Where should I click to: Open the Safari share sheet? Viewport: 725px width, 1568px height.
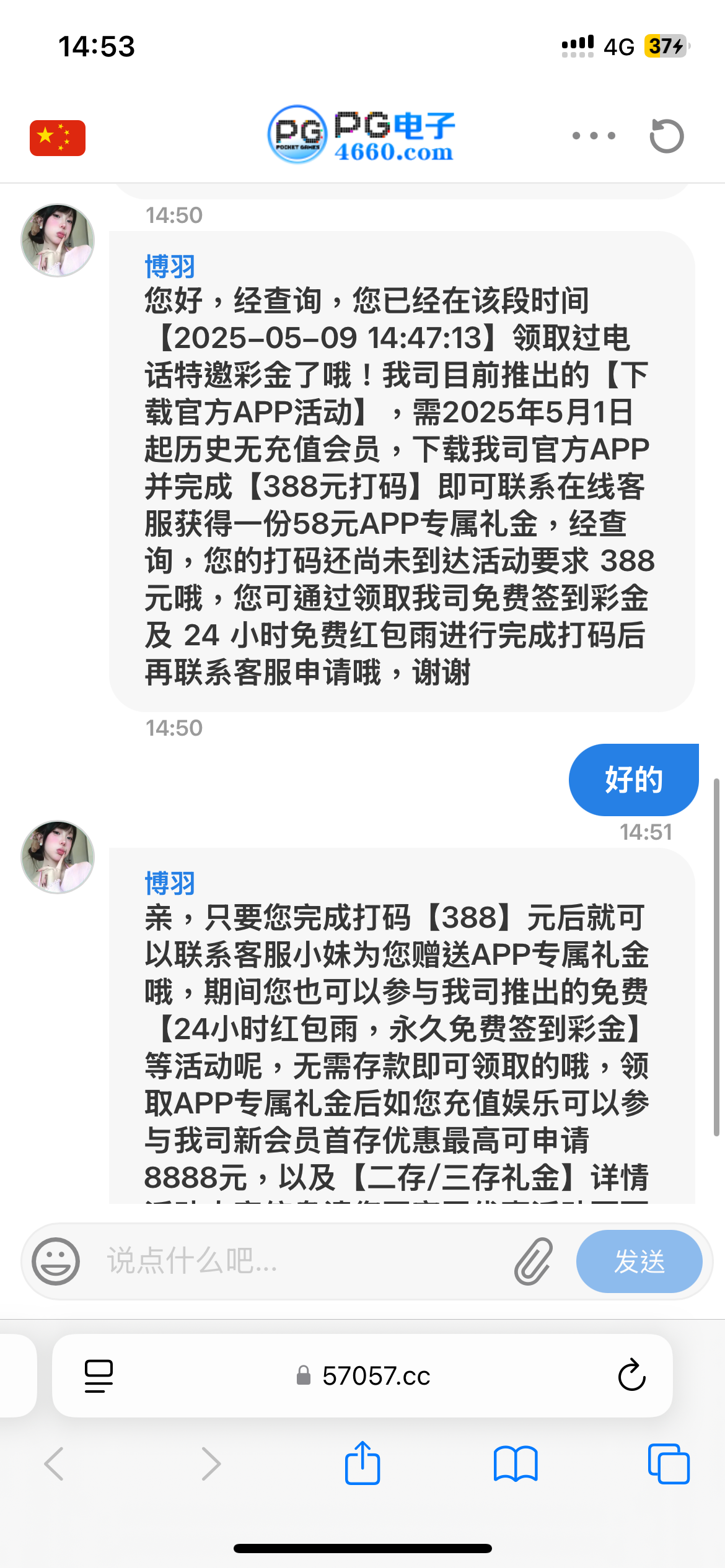tap(362, 1464)
